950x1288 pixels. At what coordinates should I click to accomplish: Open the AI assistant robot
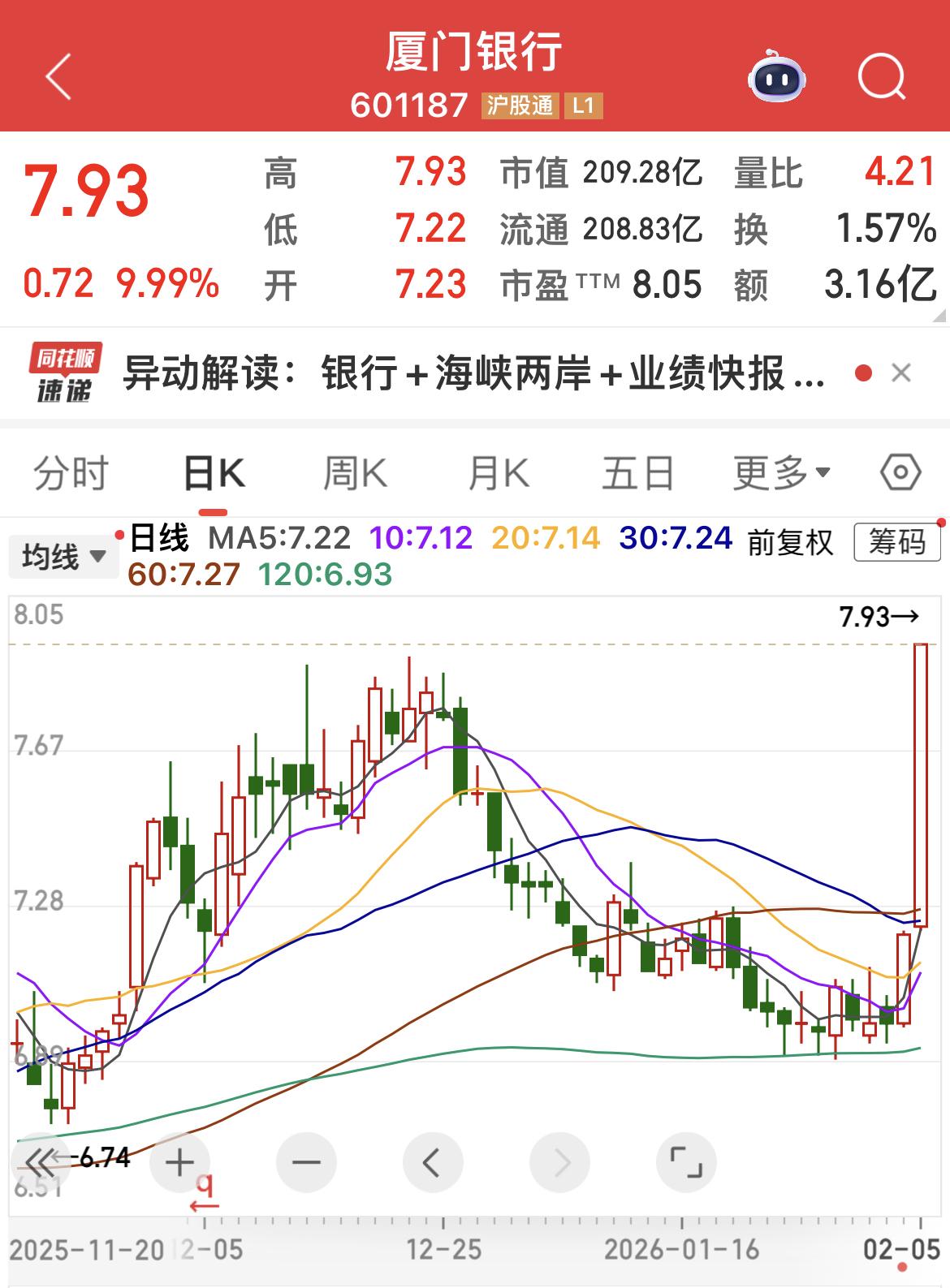pos(777,78)
